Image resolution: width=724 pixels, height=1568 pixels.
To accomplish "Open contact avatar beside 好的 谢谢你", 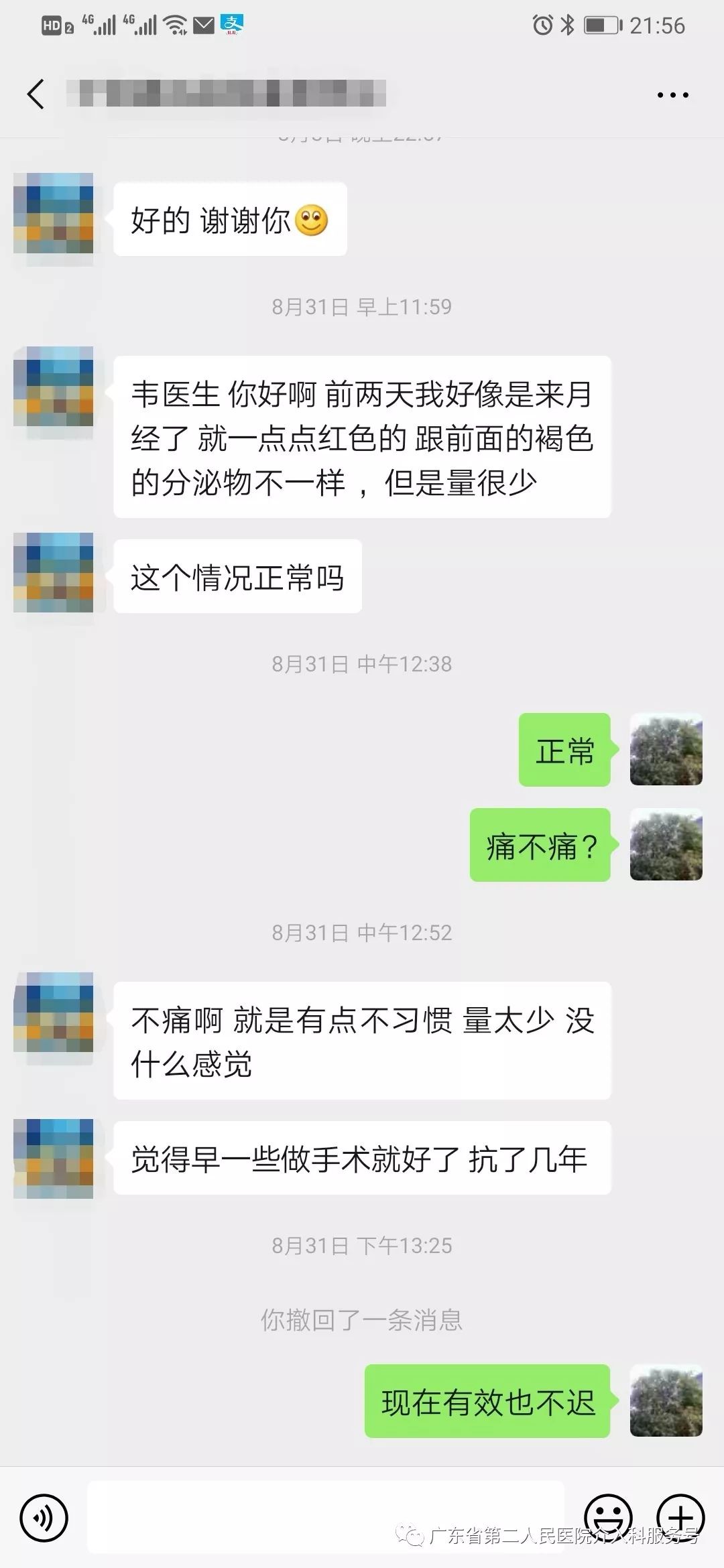I will (x=54, y=213).
